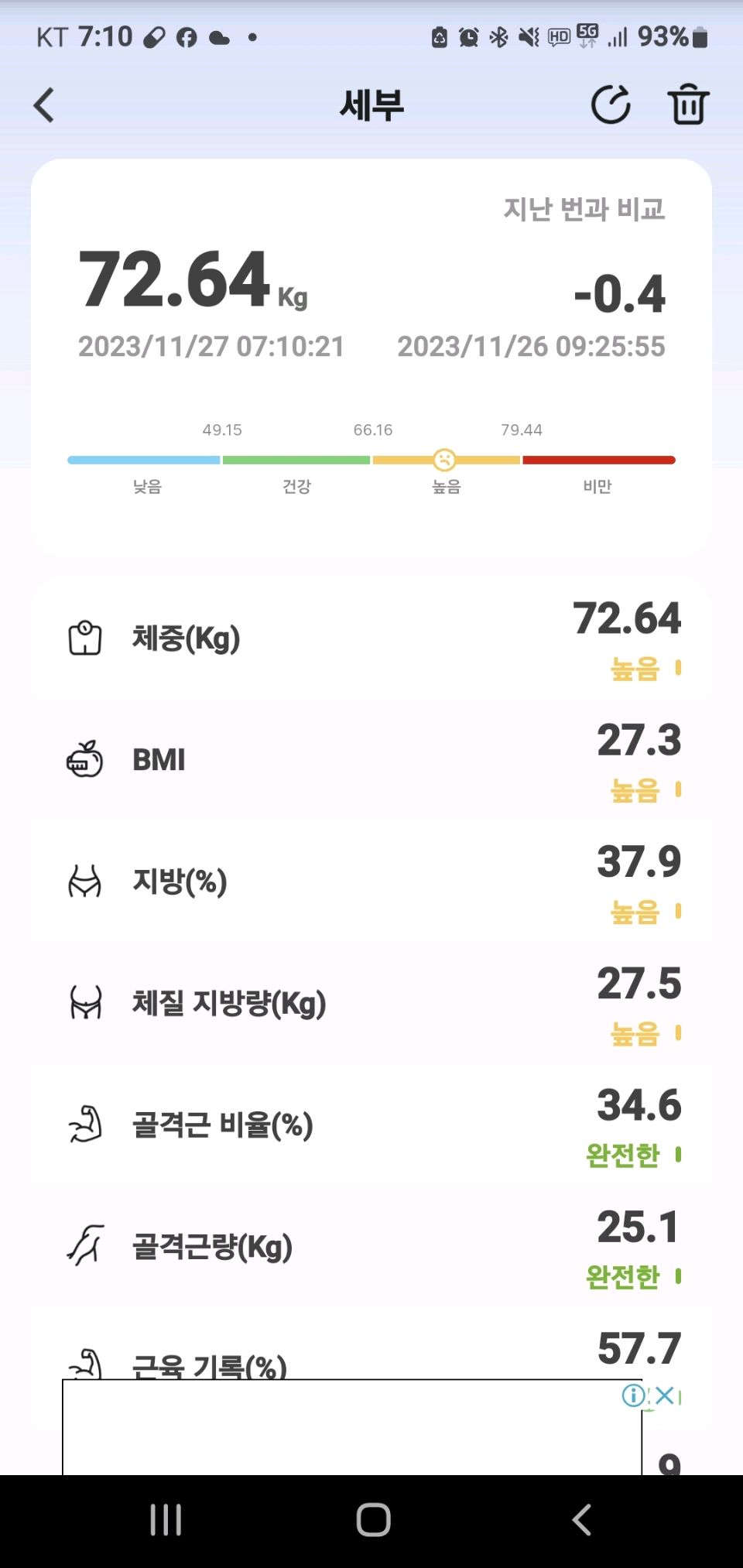Viewport: 743px width, 1568px height.
Task: Open the ad info icon
Action: [633, 1395]
